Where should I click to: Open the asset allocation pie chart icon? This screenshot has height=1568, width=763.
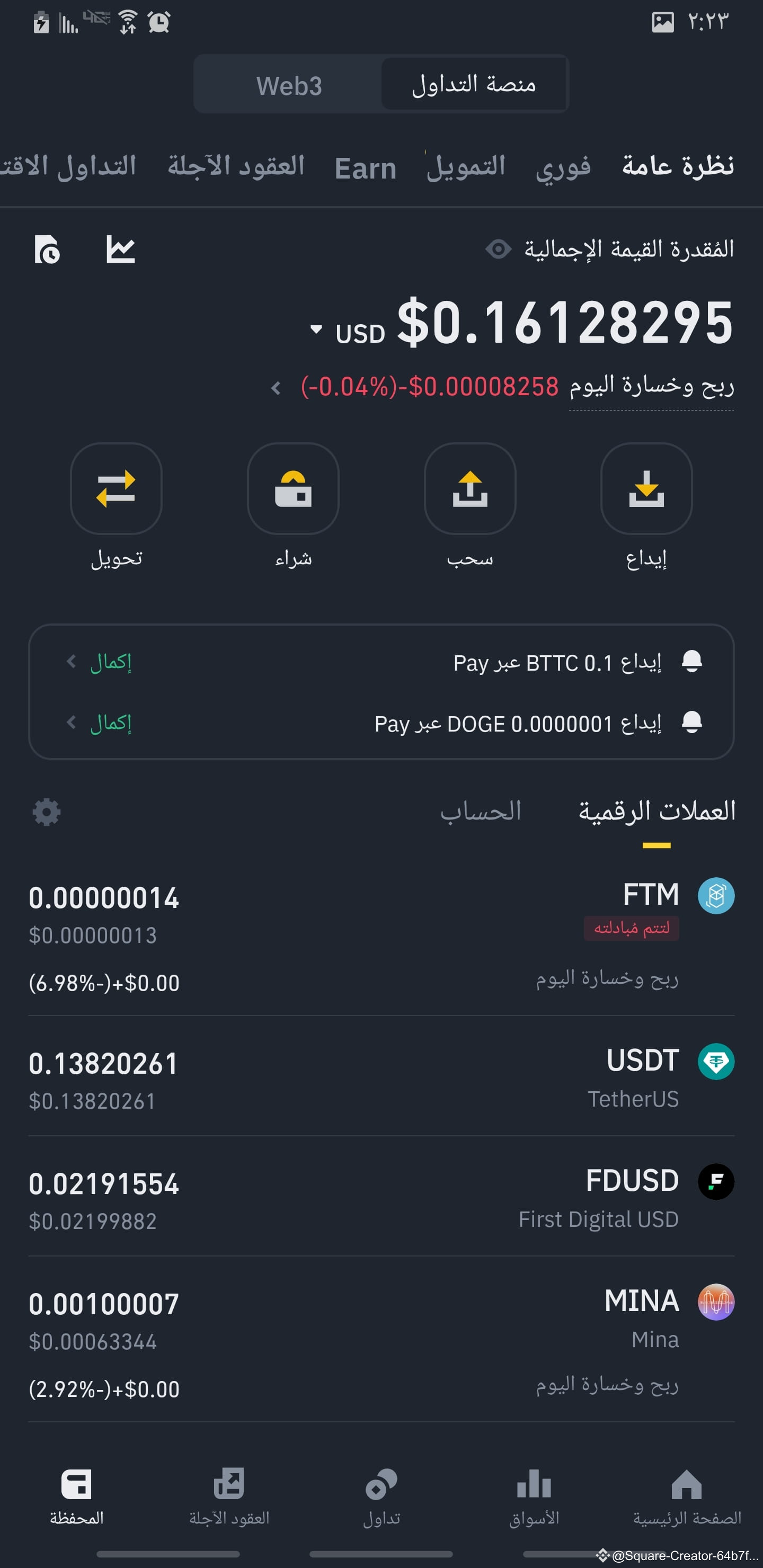click(x=49, y=249)
